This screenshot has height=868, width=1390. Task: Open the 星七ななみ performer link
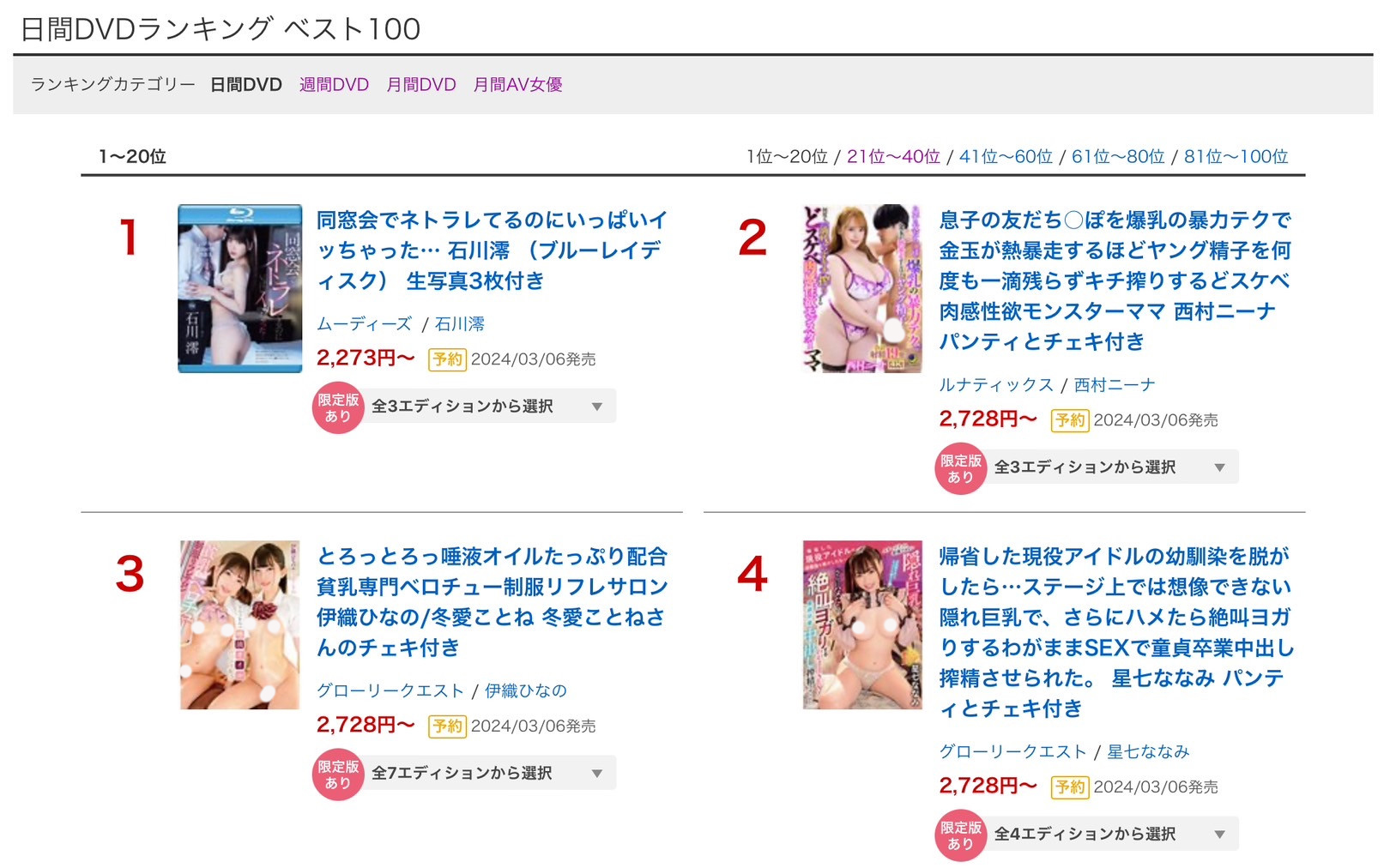coord(1147,751)
